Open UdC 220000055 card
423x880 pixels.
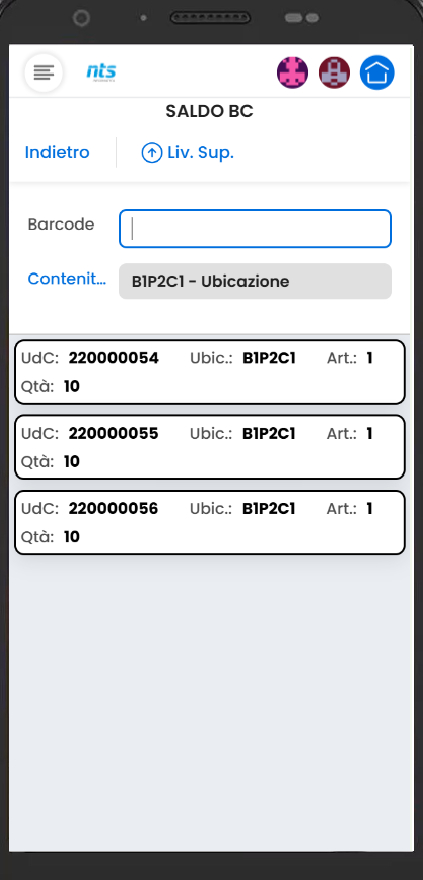click(210, 447)
